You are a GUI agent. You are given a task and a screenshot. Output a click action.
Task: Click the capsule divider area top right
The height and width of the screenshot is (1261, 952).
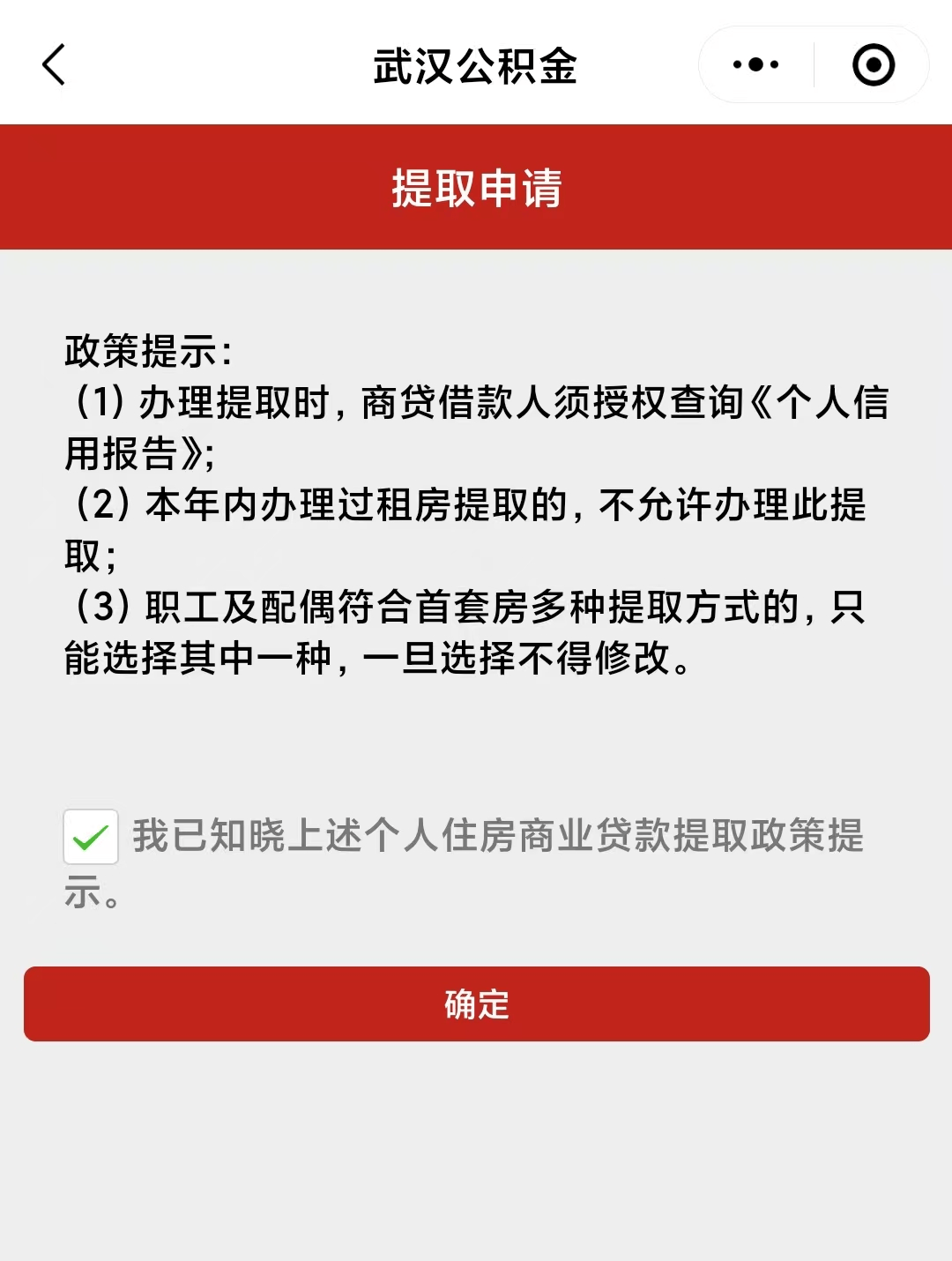click(814, 64)
